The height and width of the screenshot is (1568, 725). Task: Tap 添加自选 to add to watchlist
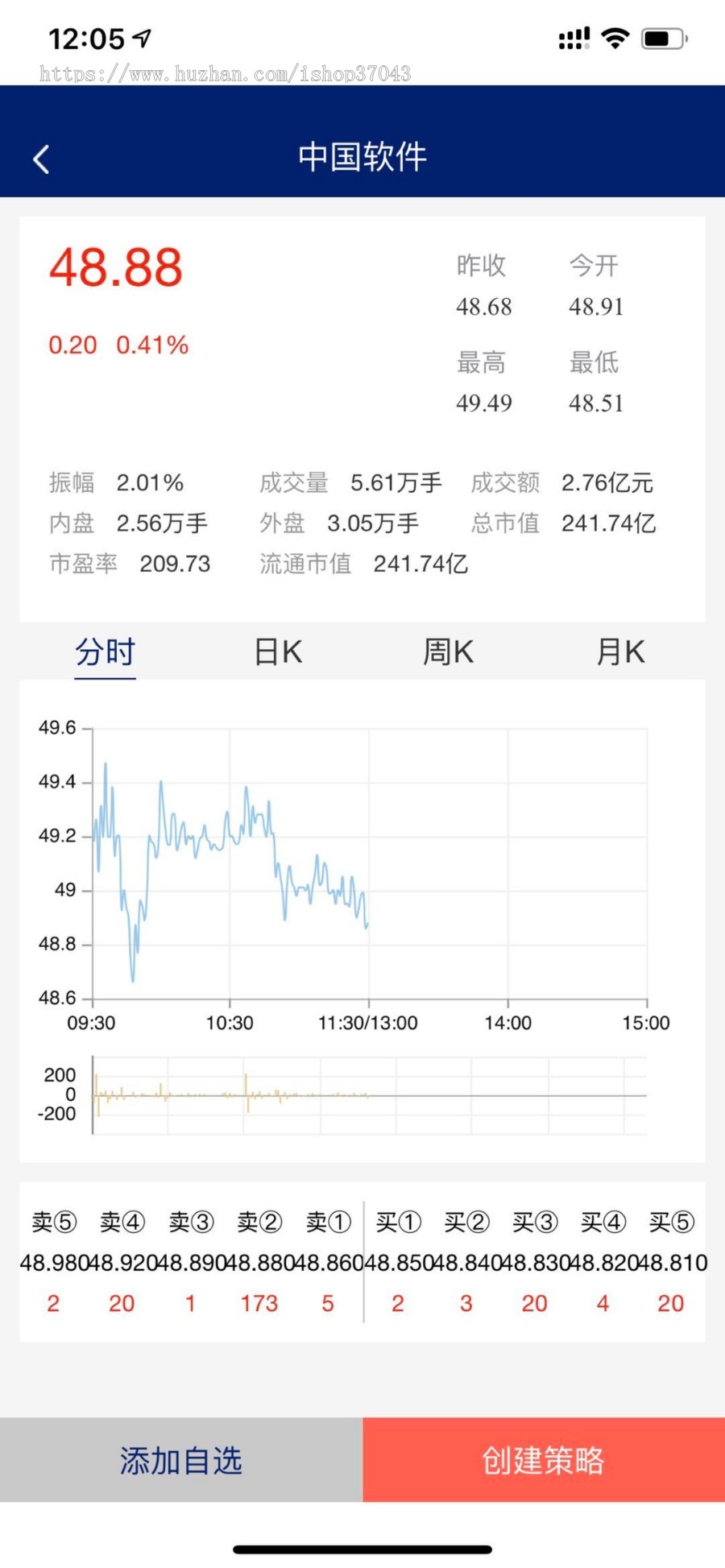coord(181,1460)
